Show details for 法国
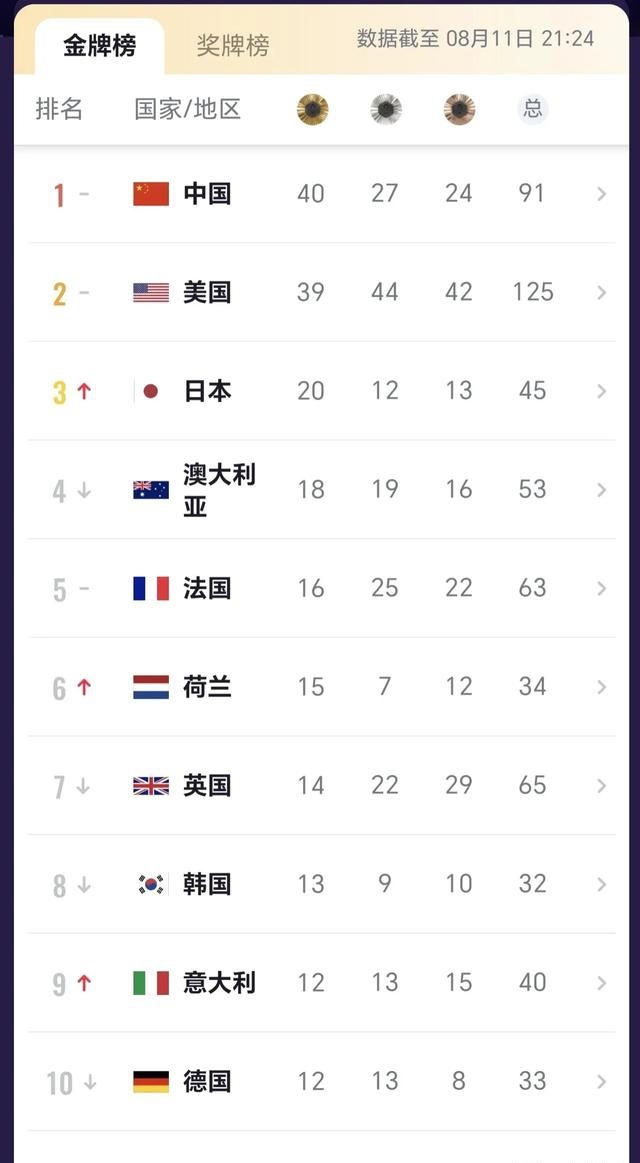The width and height of the screenshot is (640, 1163). (322, 588)
